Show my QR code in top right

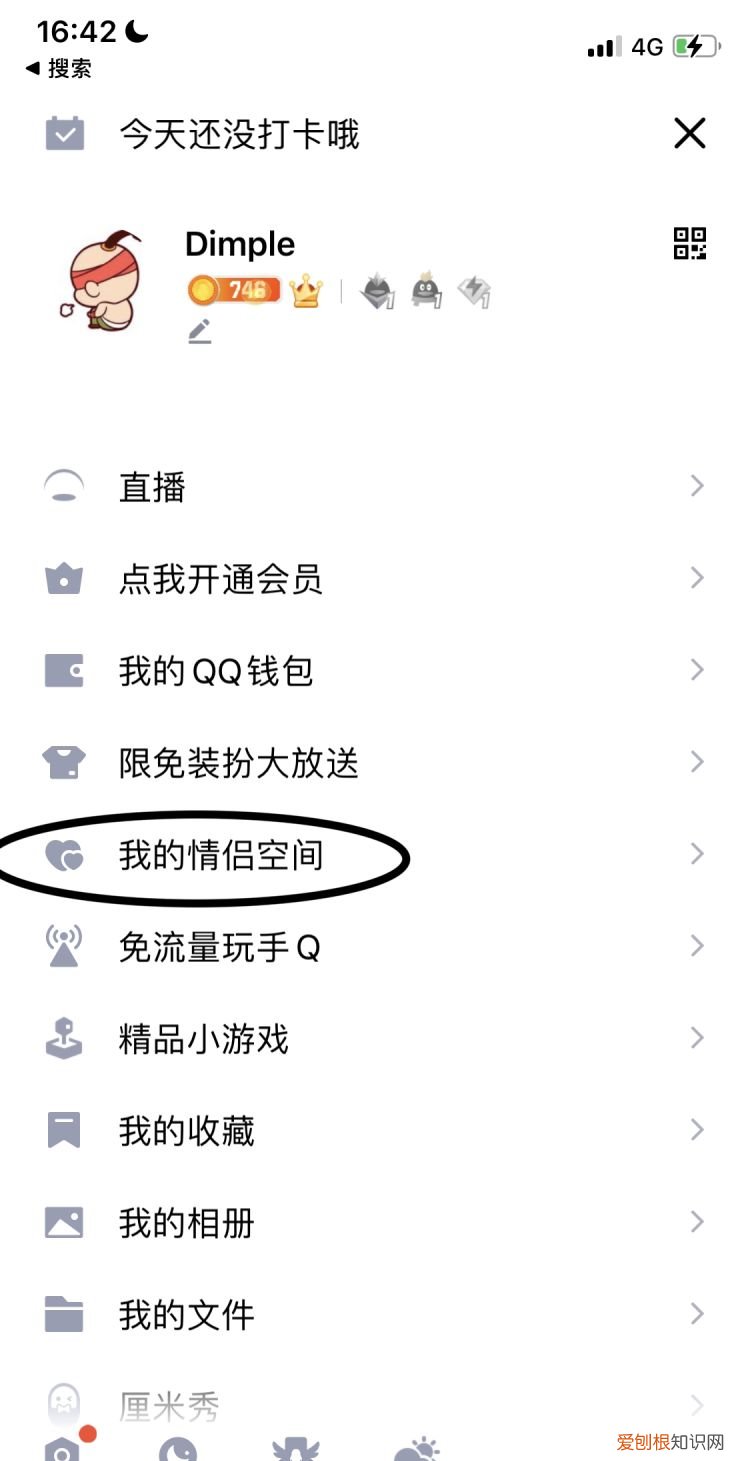coord(691,244)
